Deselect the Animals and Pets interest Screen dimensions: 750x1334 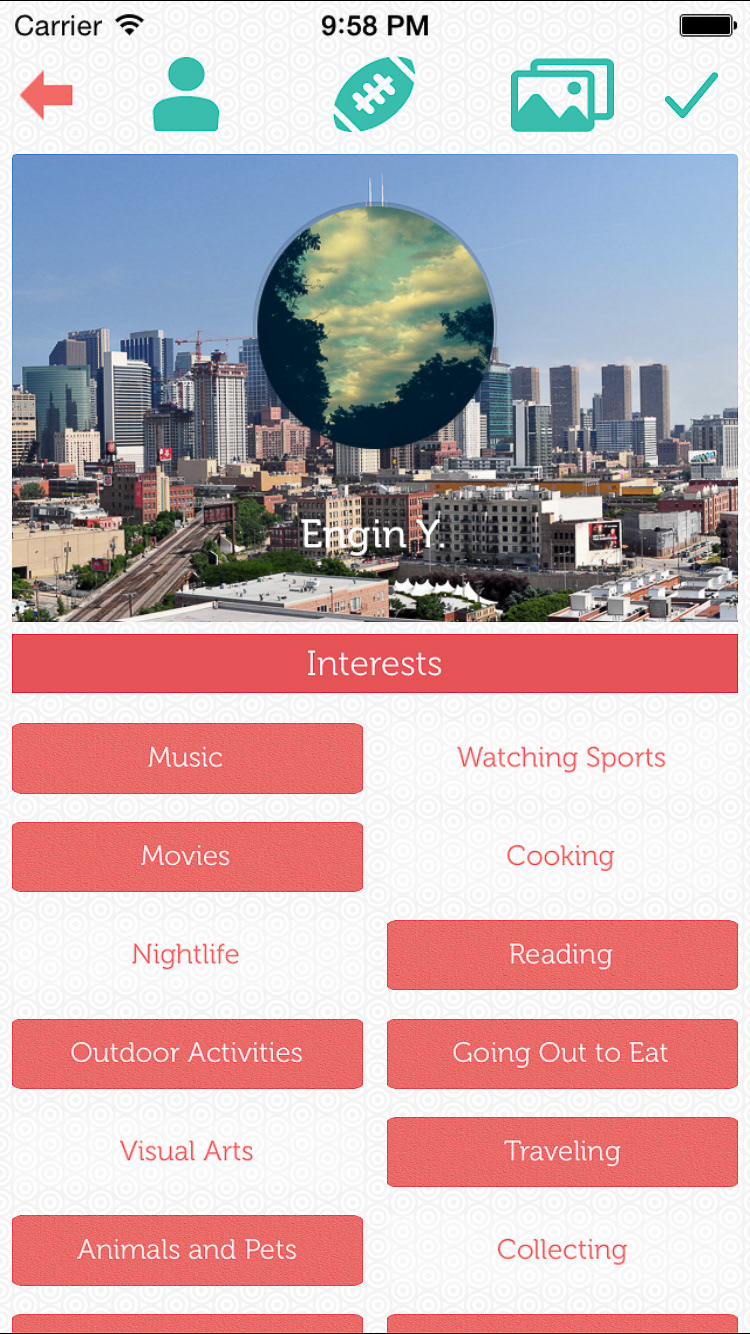pos(187,1250)
